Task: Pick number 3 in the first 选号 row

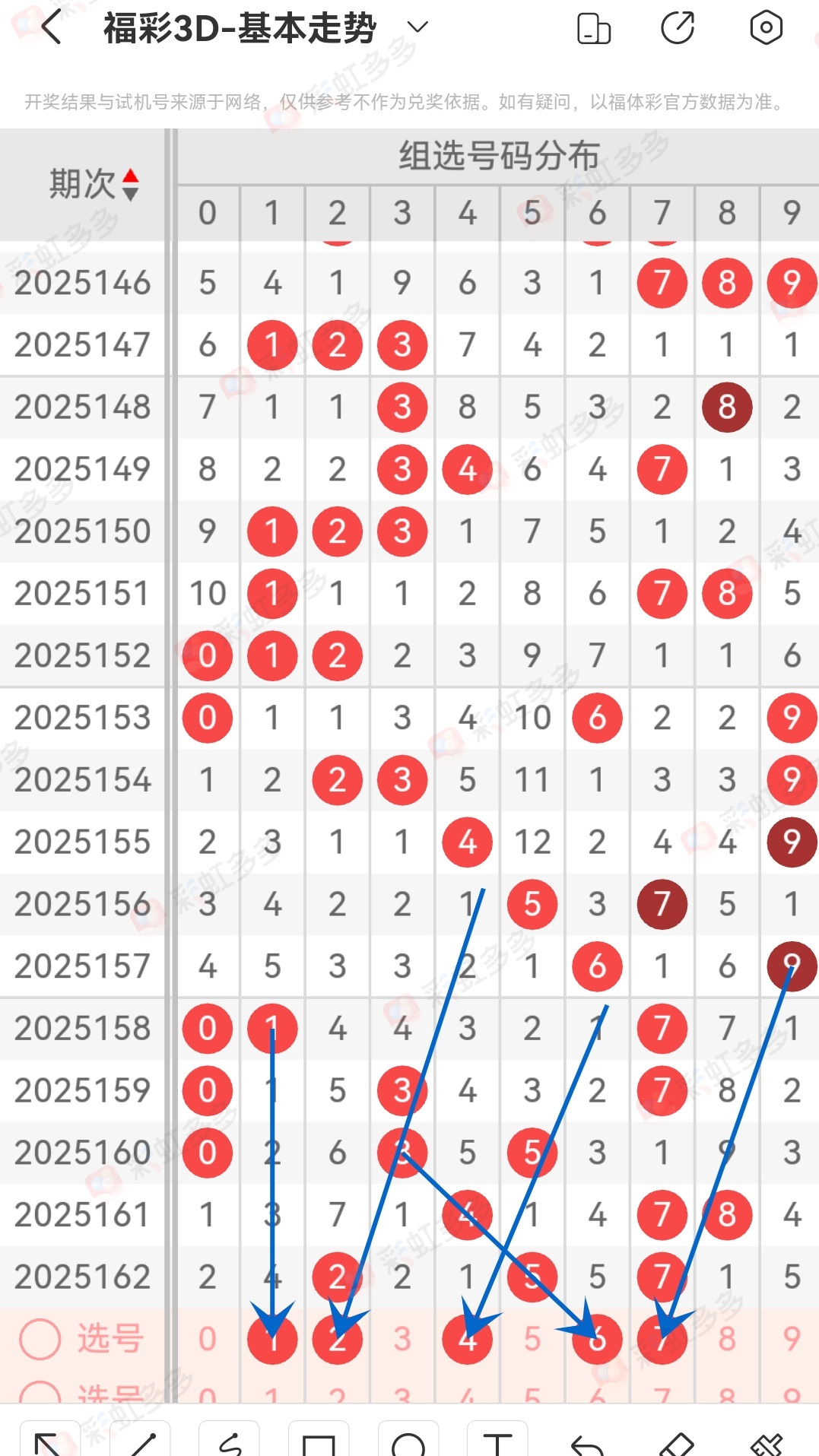Action: 402,1339
